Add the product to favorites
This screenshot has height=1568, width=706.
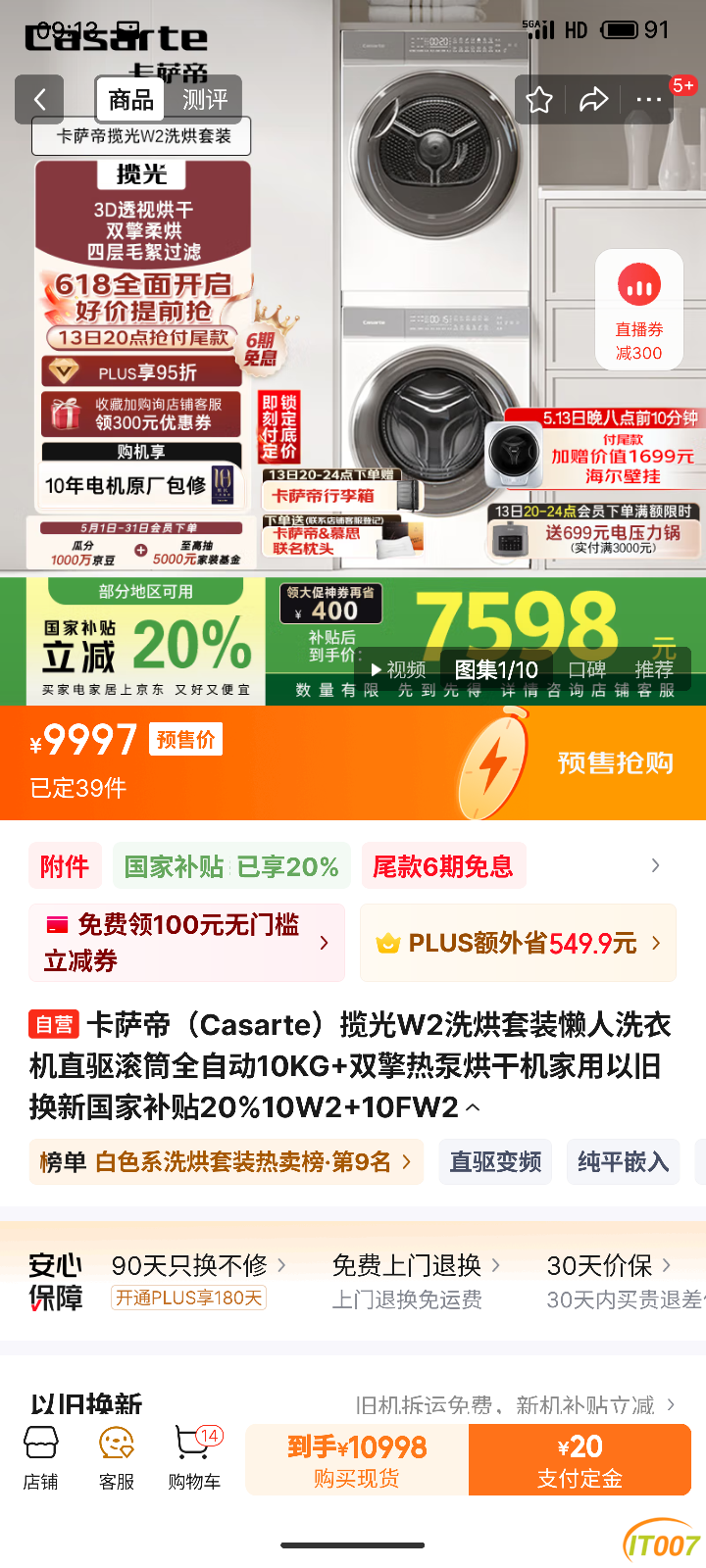click(539, 99)
